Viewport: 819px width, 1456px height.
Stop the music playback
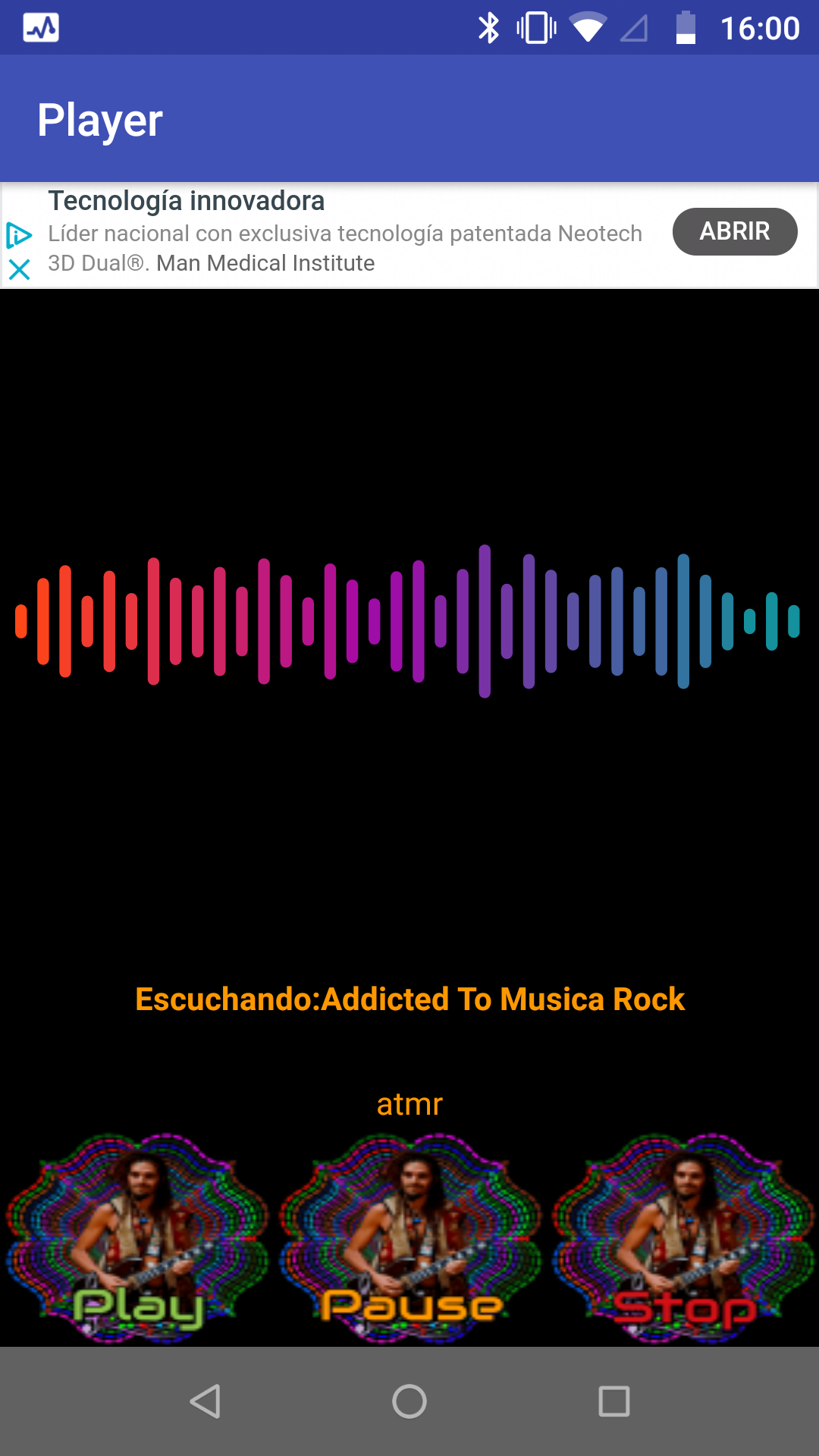682,1238
